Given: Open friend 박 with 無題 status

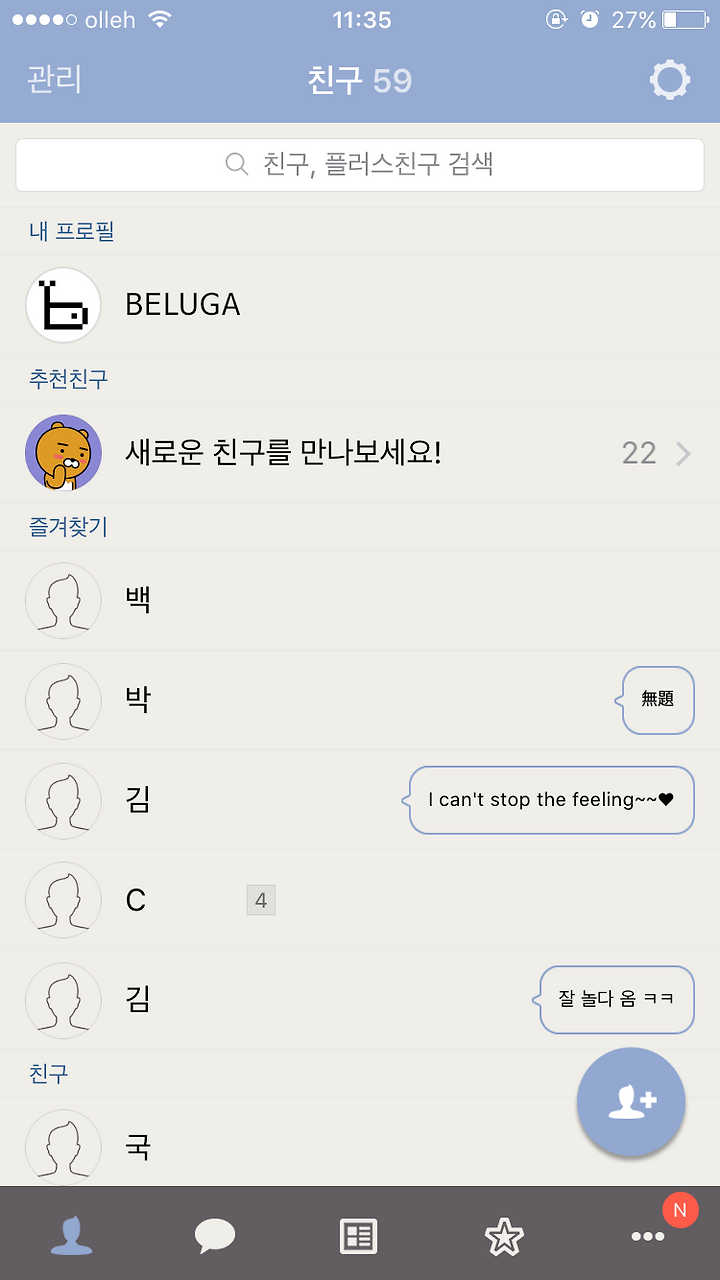Looking at the screenshot, I should [360, 700].
